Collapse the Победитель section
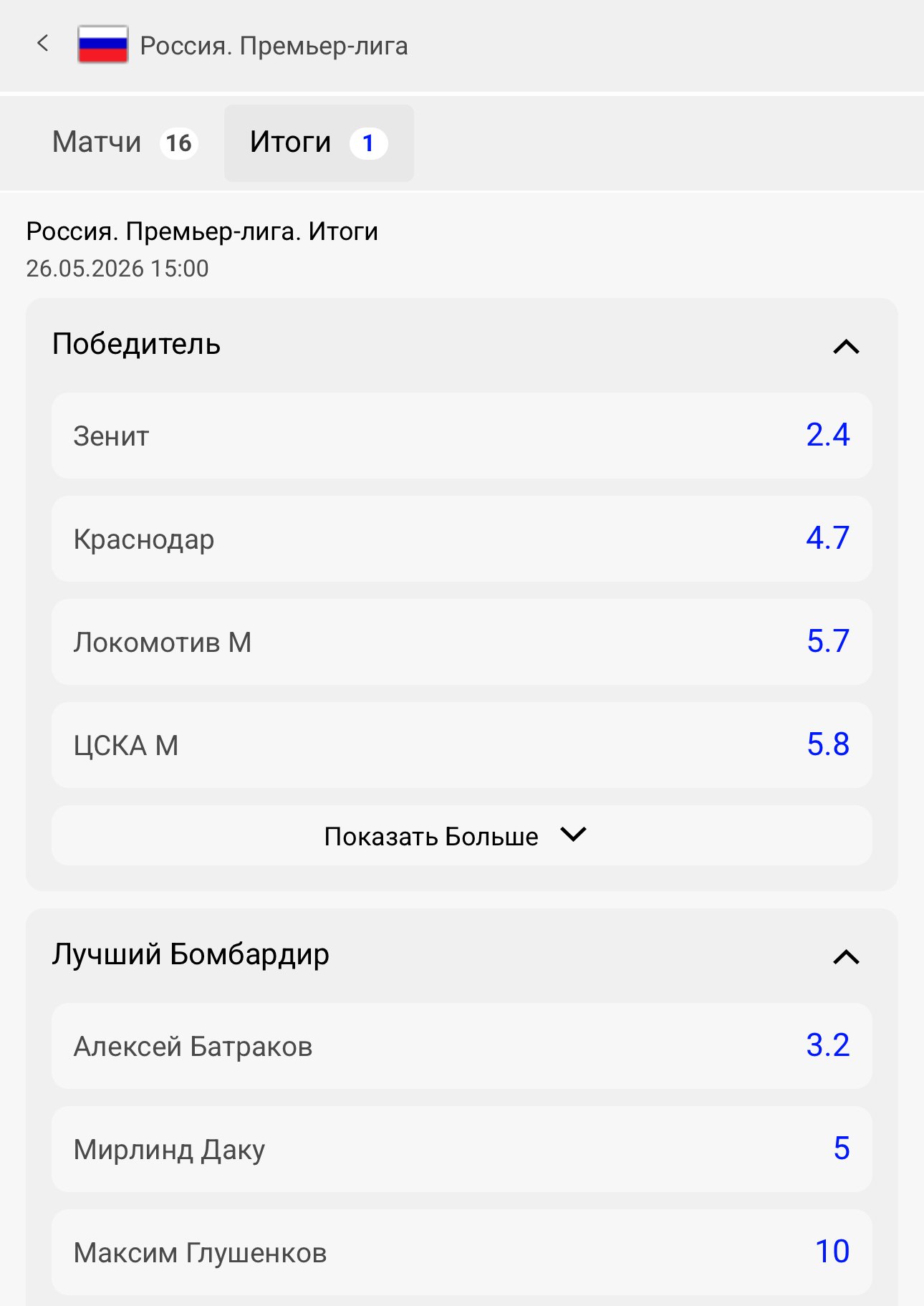The width and height of the screenshot is (924, 1306). pos(846,347)
